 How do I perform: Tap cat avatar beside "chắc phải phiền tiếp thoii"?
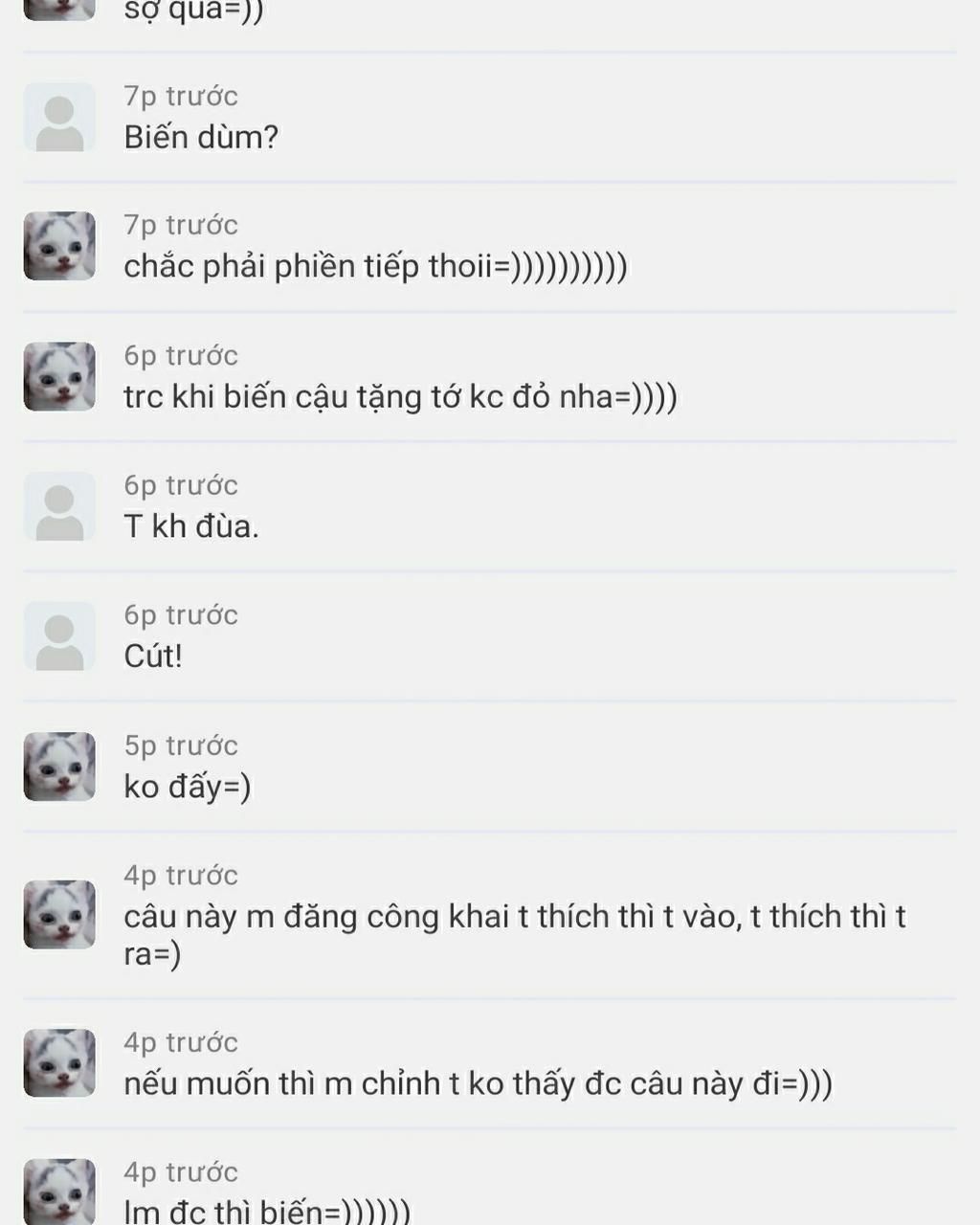59,246
